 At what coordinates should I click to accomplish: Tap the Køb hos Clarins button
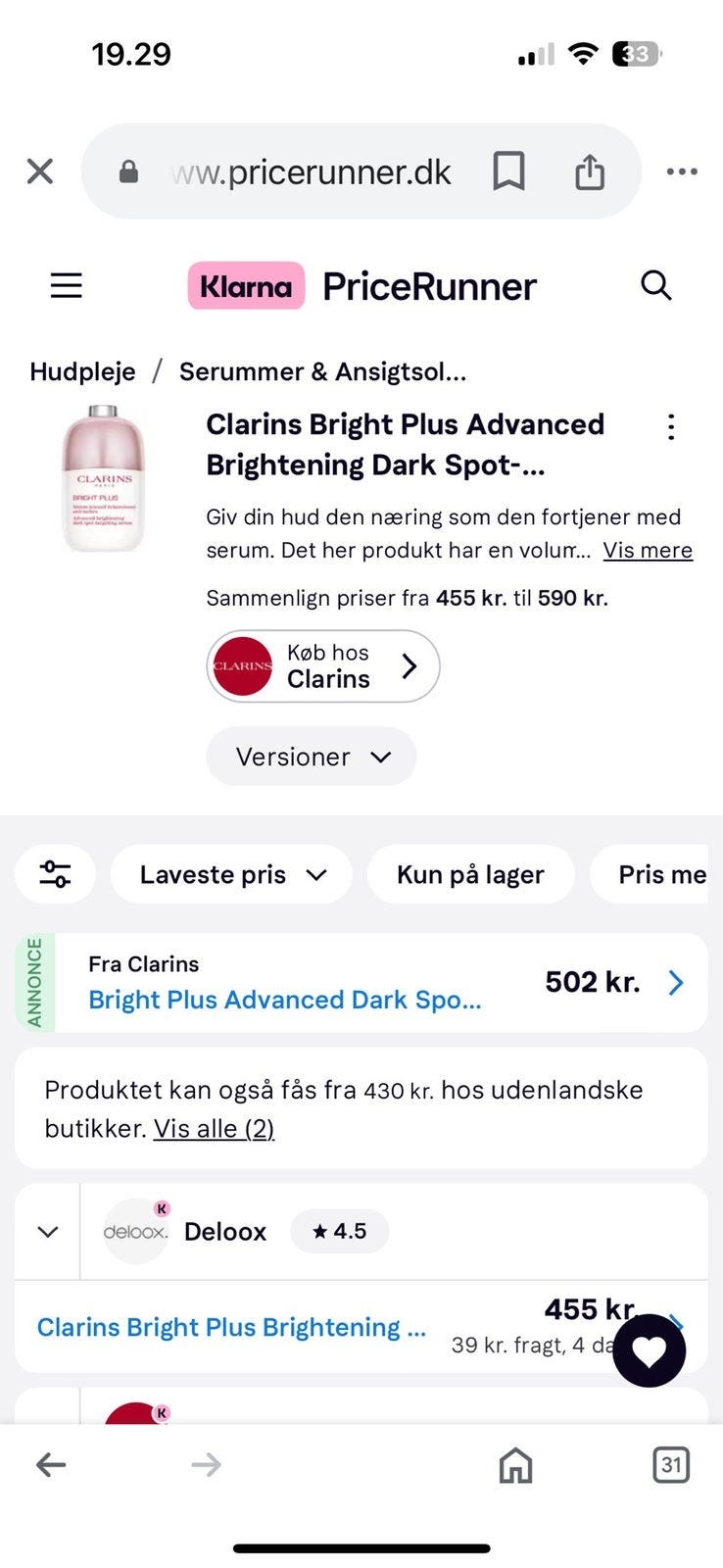(322, 666)
